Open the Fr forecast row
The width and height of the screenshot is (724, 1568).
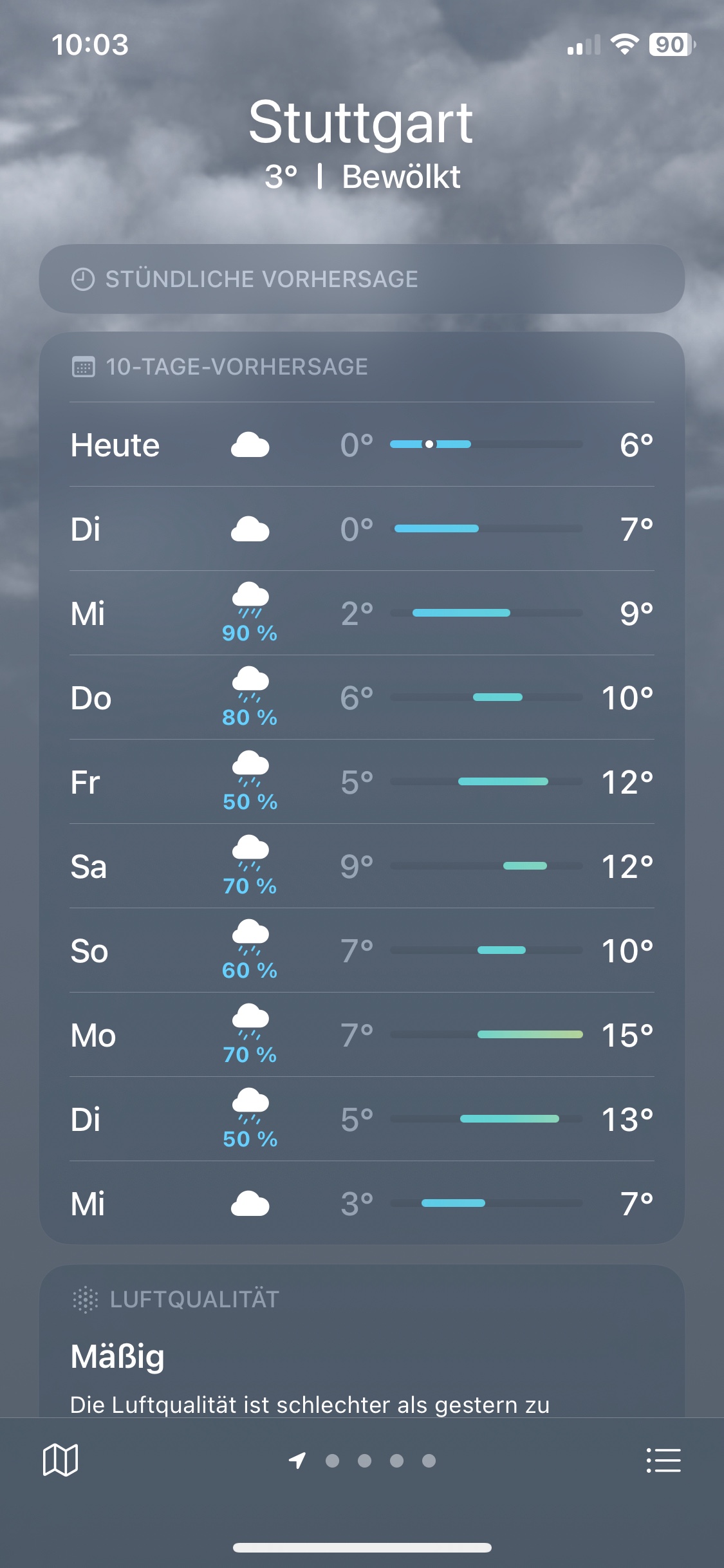[x=362, y=782]
